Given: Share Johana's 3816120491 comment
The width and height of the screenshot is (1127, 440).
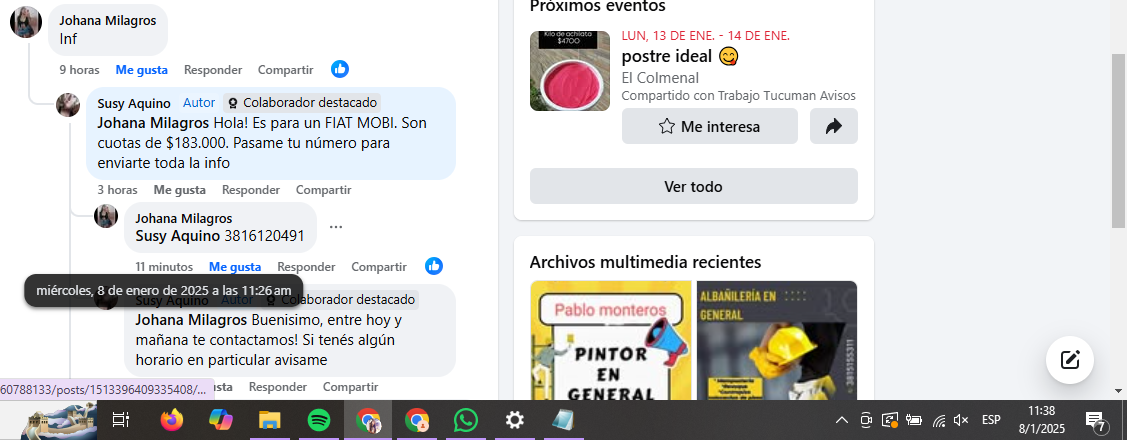Looking at the screenshot, I should pyautogui.click(x=379, y=267).
